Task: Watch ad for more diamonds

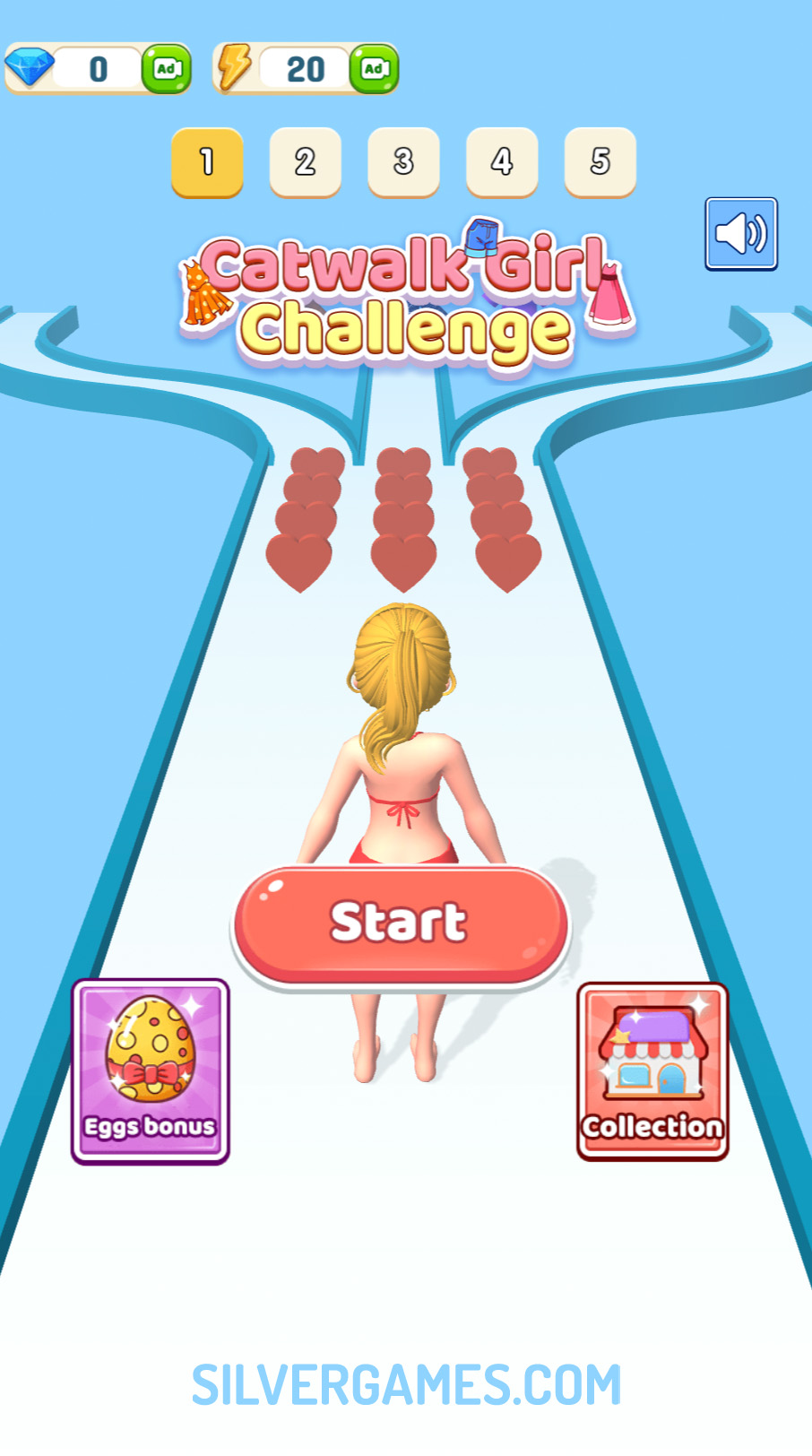Action: pyautogui.click(x=167, y=69)
